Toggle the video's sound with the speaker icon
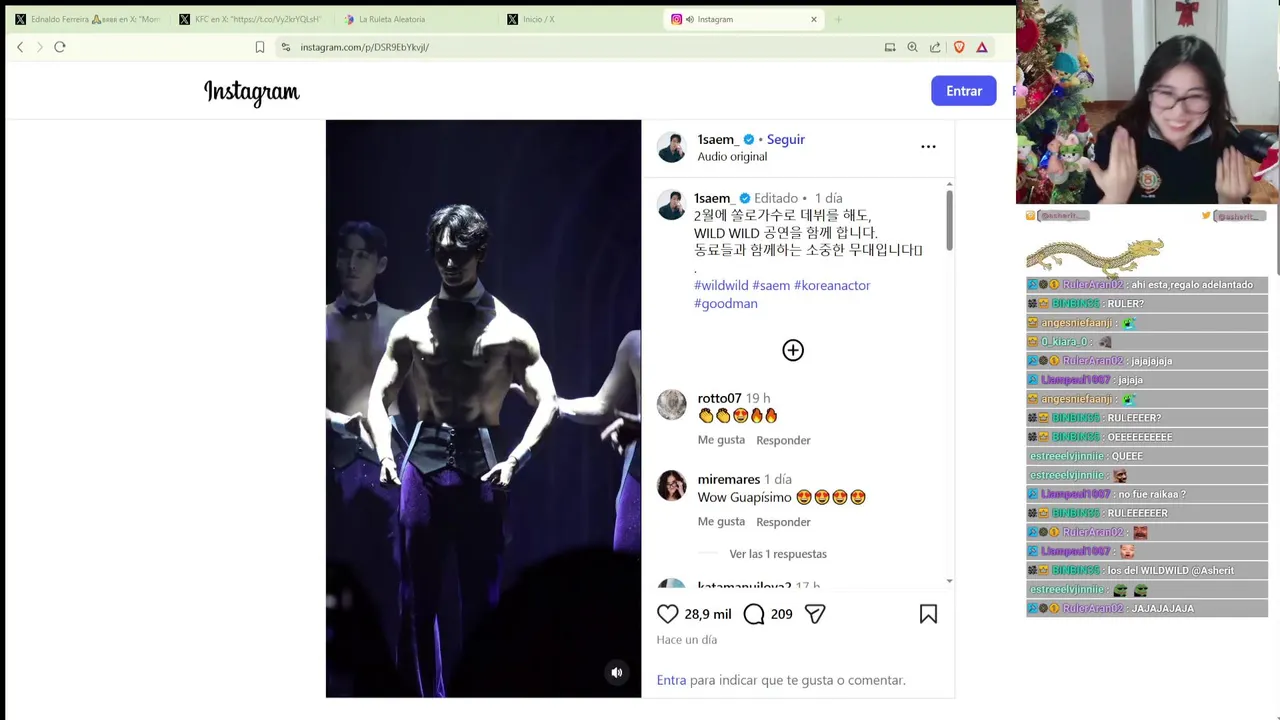 [x=617, y=673]
